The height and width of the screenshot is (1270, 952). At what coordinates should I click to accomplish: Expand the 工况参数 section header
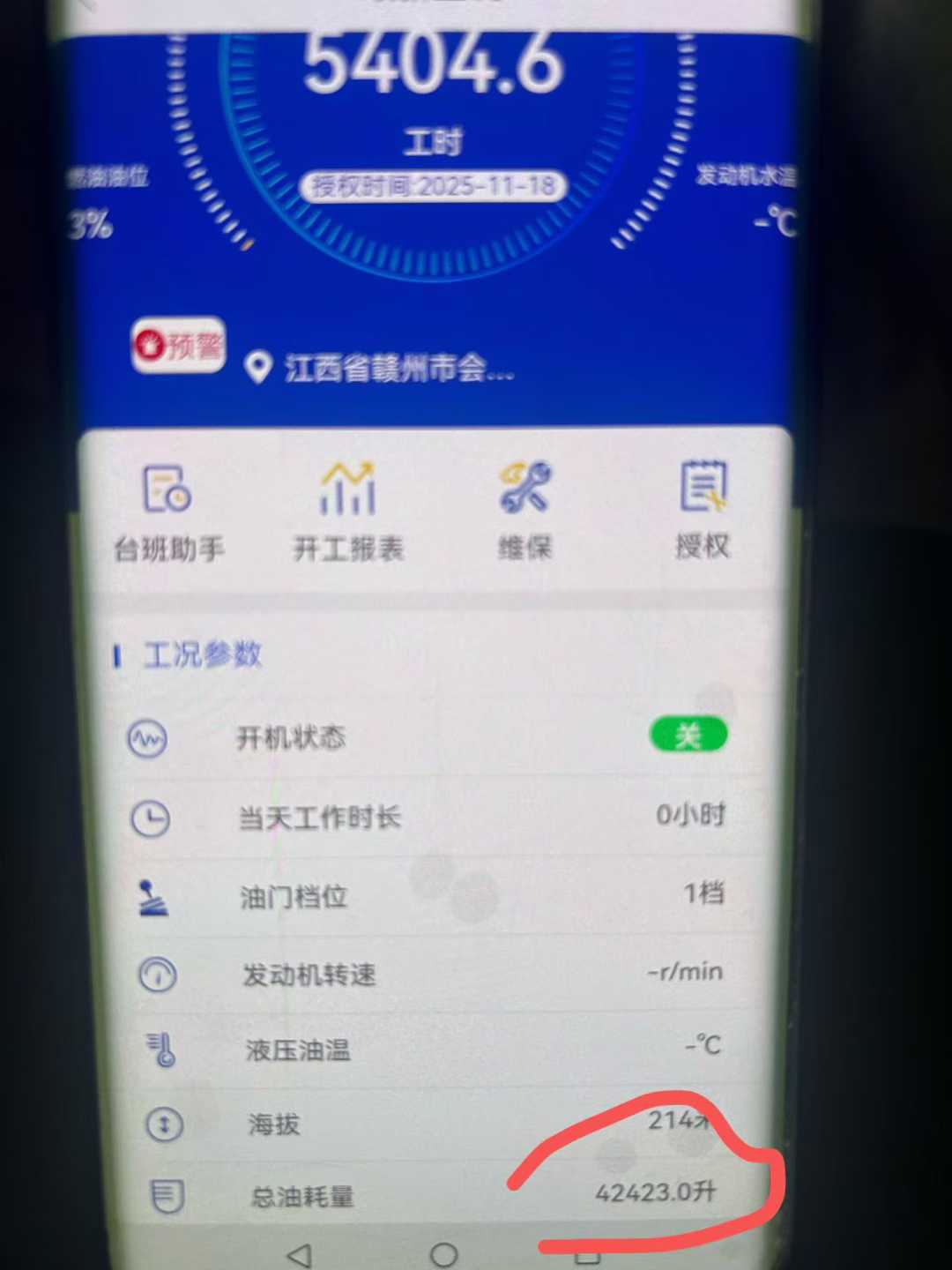(202, 654)
